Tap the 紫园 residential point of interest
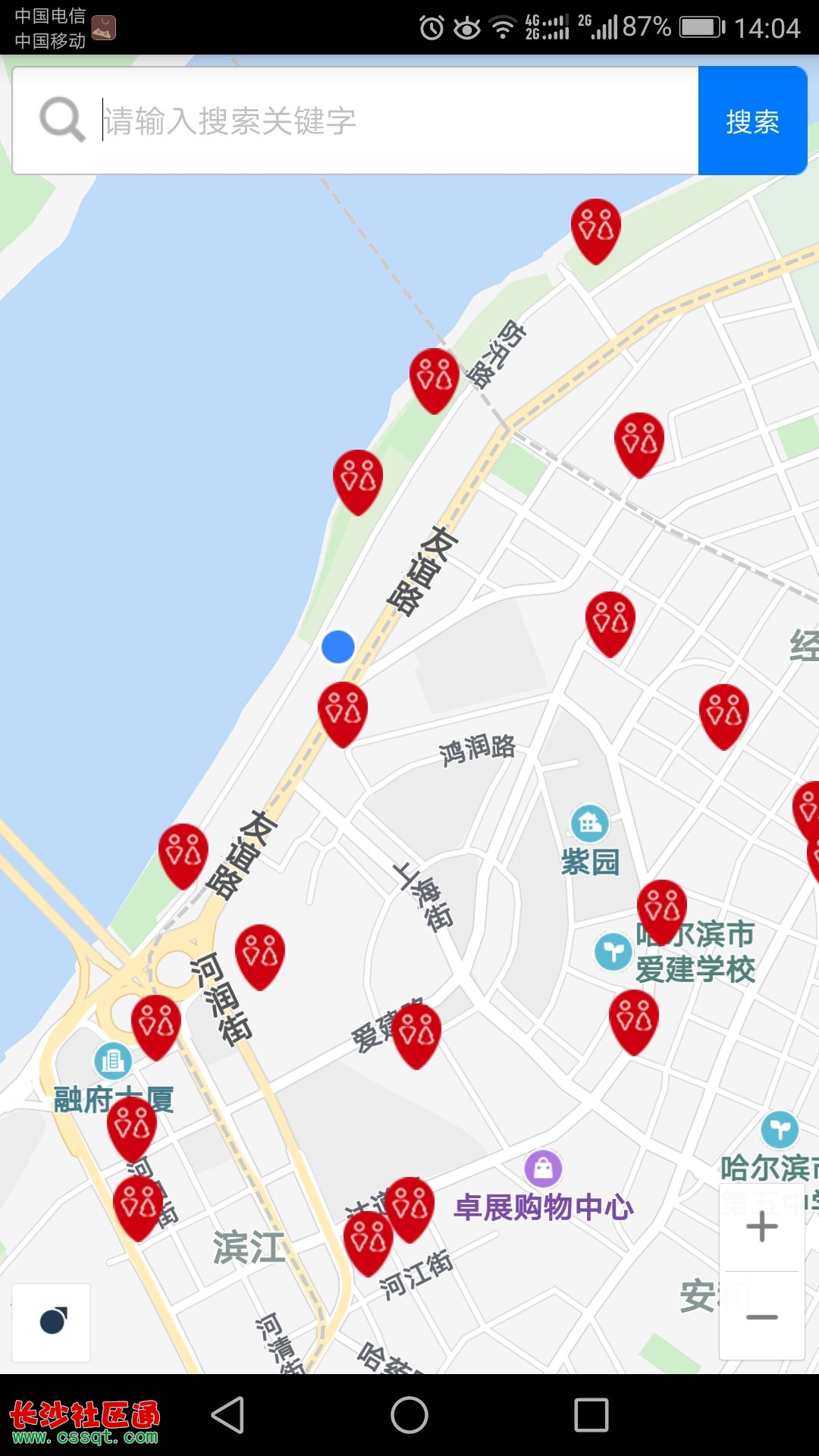The width and height of the screenshot is (819, 1456). tap(589, 824)
